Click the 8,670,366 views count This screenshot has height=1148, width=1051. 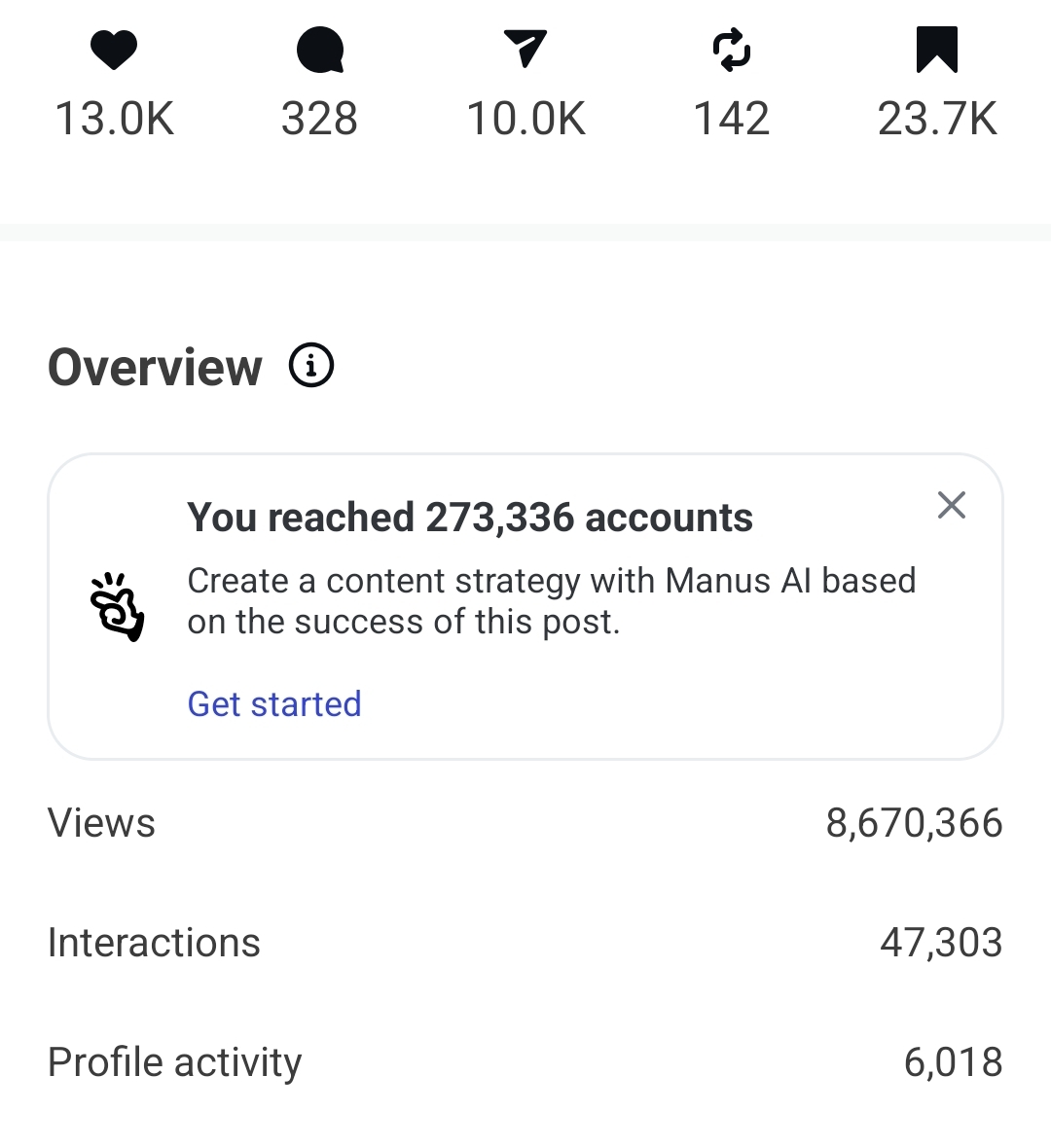tap(914, 823)
